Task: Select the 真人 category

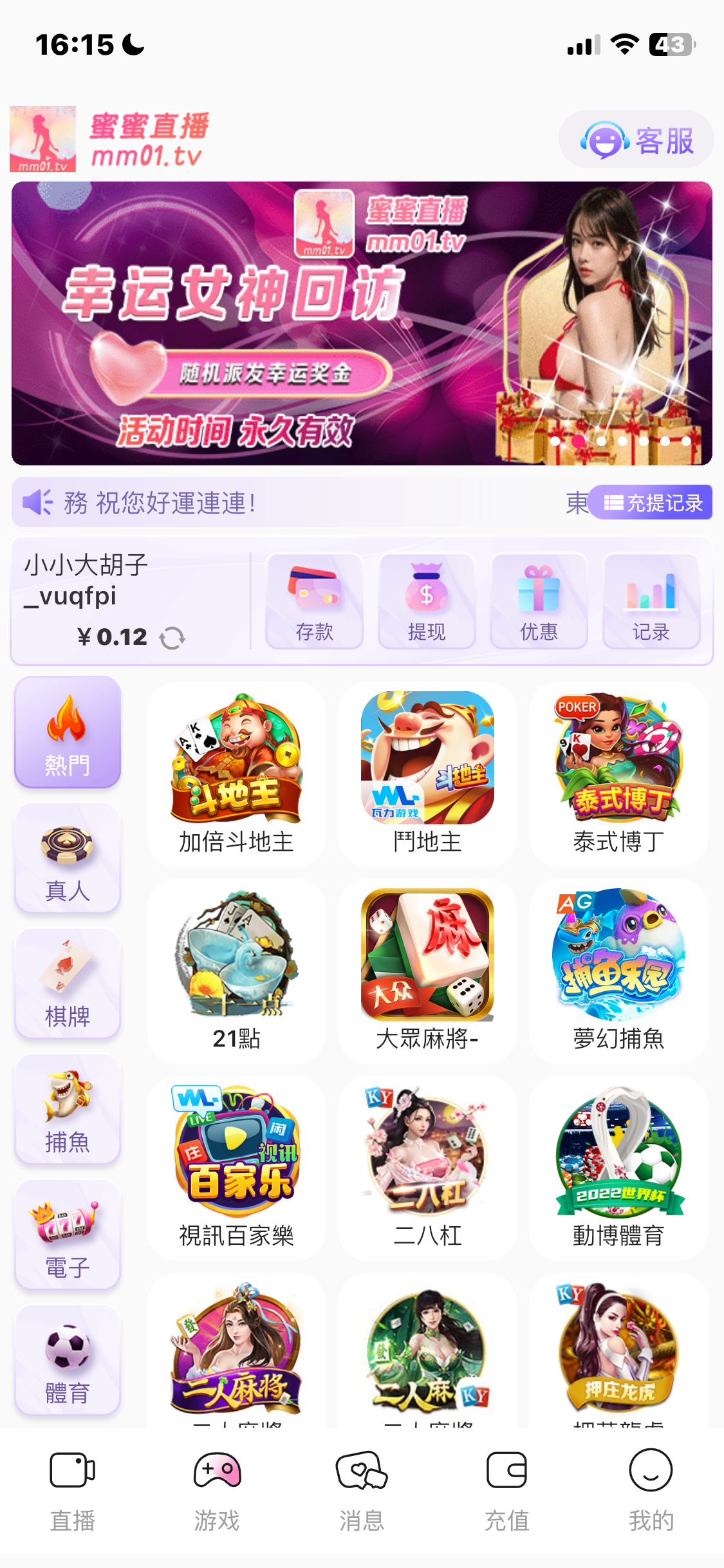Action: point(68,859)
